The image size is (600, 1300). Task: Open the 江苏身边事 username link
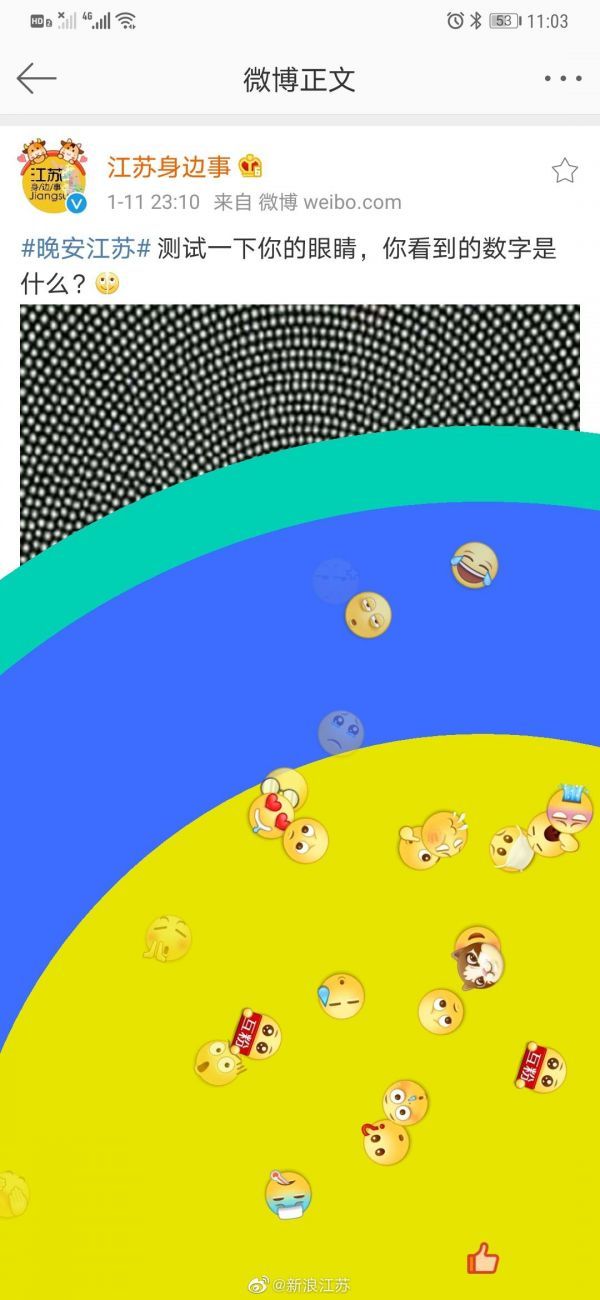(169, 167)
